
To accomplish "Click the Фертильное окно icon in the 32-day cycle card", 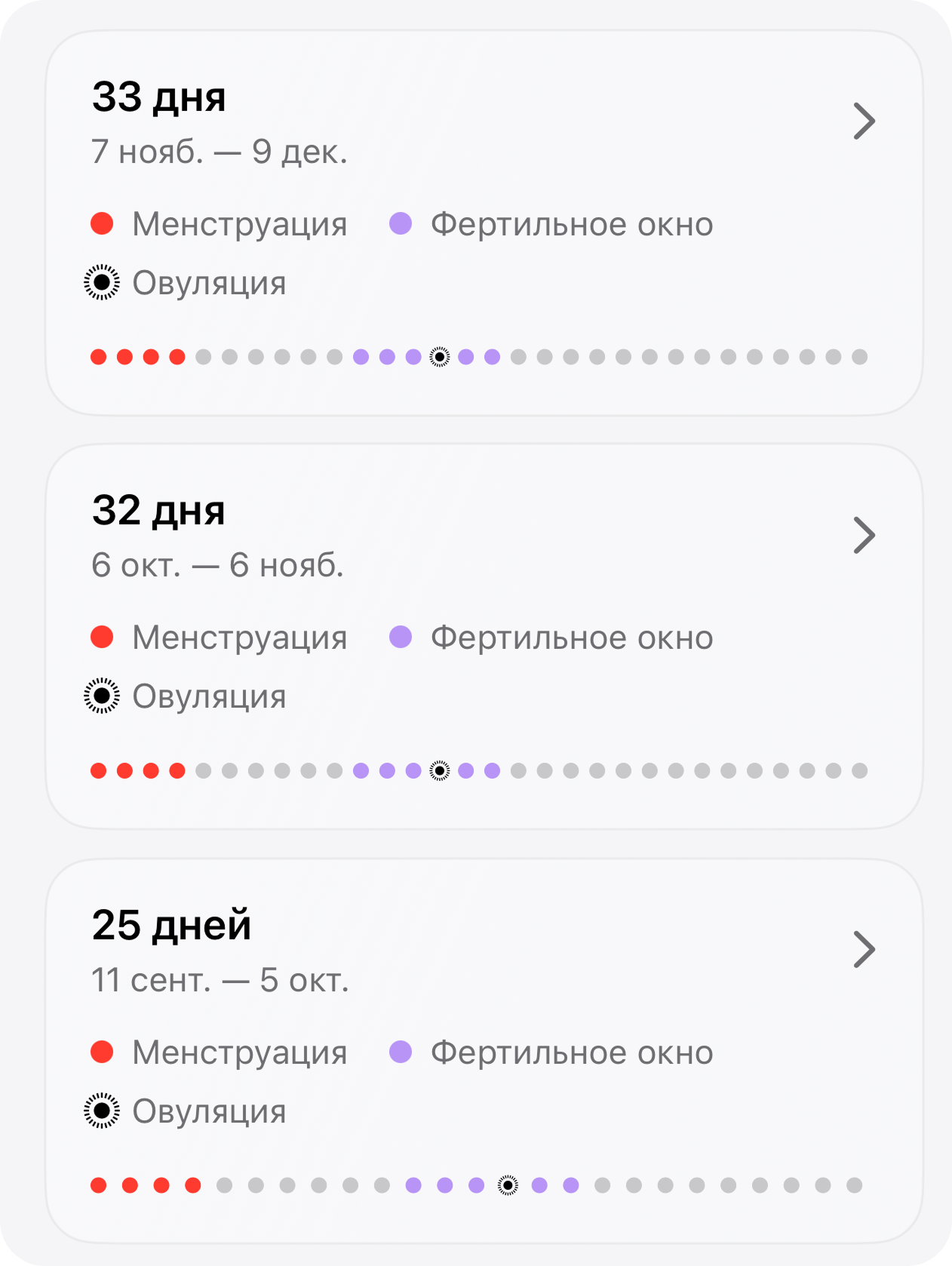I will click(403, 638).
